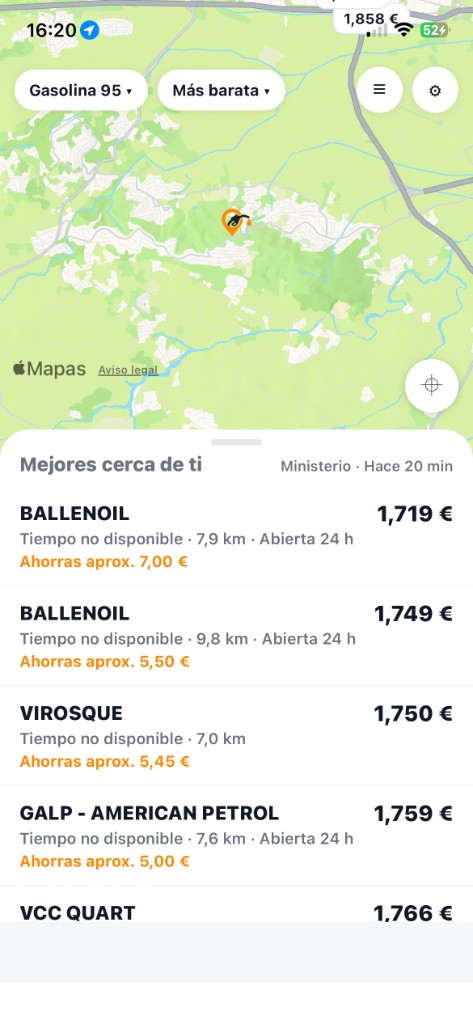This screenshot has height=1024, width=473.
Task: Open the Gasolina 95 fuel type dropdown
Action: [x=81, y=90]
